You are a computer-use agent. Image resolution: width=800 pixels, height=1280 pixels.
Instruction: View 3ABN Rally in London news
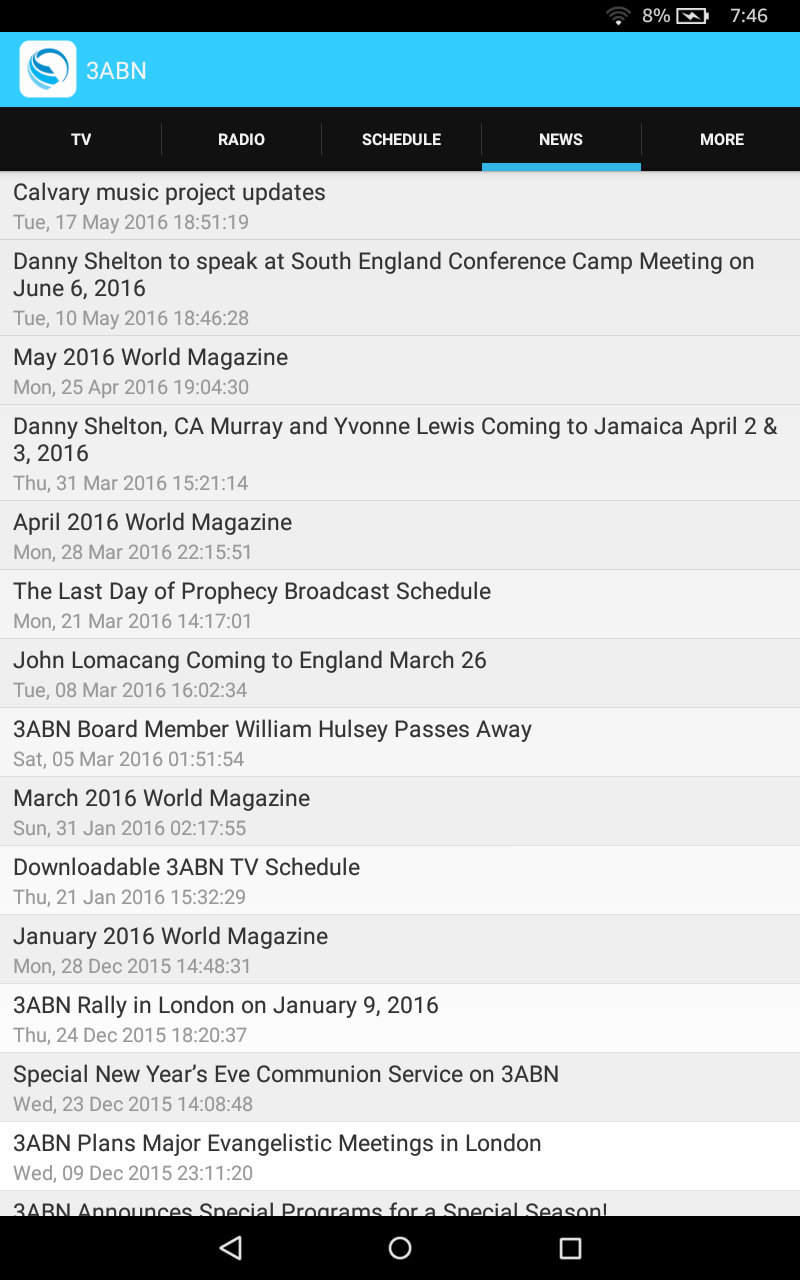[x=400, y=1018]
